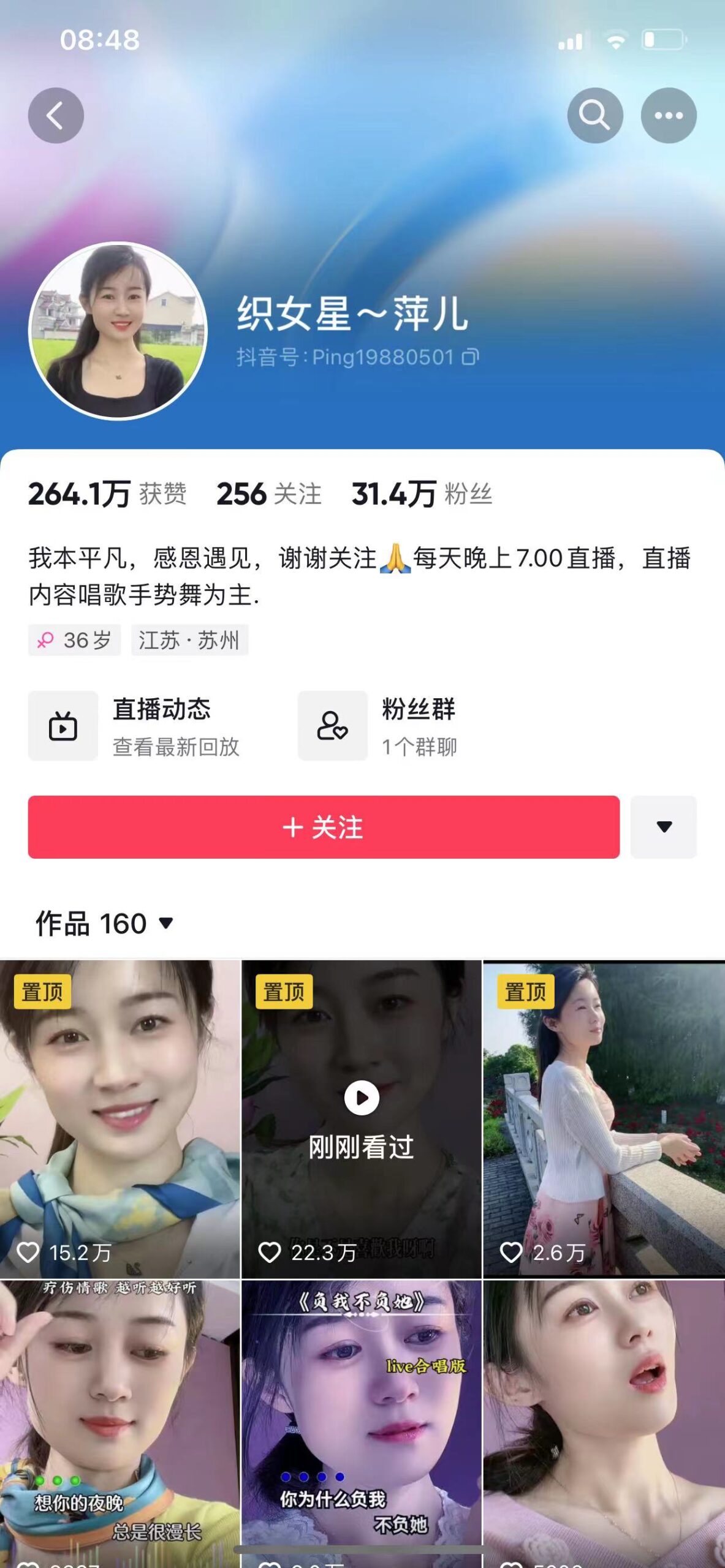Open 直播动态 to view latest replays

tap(135, 726)
